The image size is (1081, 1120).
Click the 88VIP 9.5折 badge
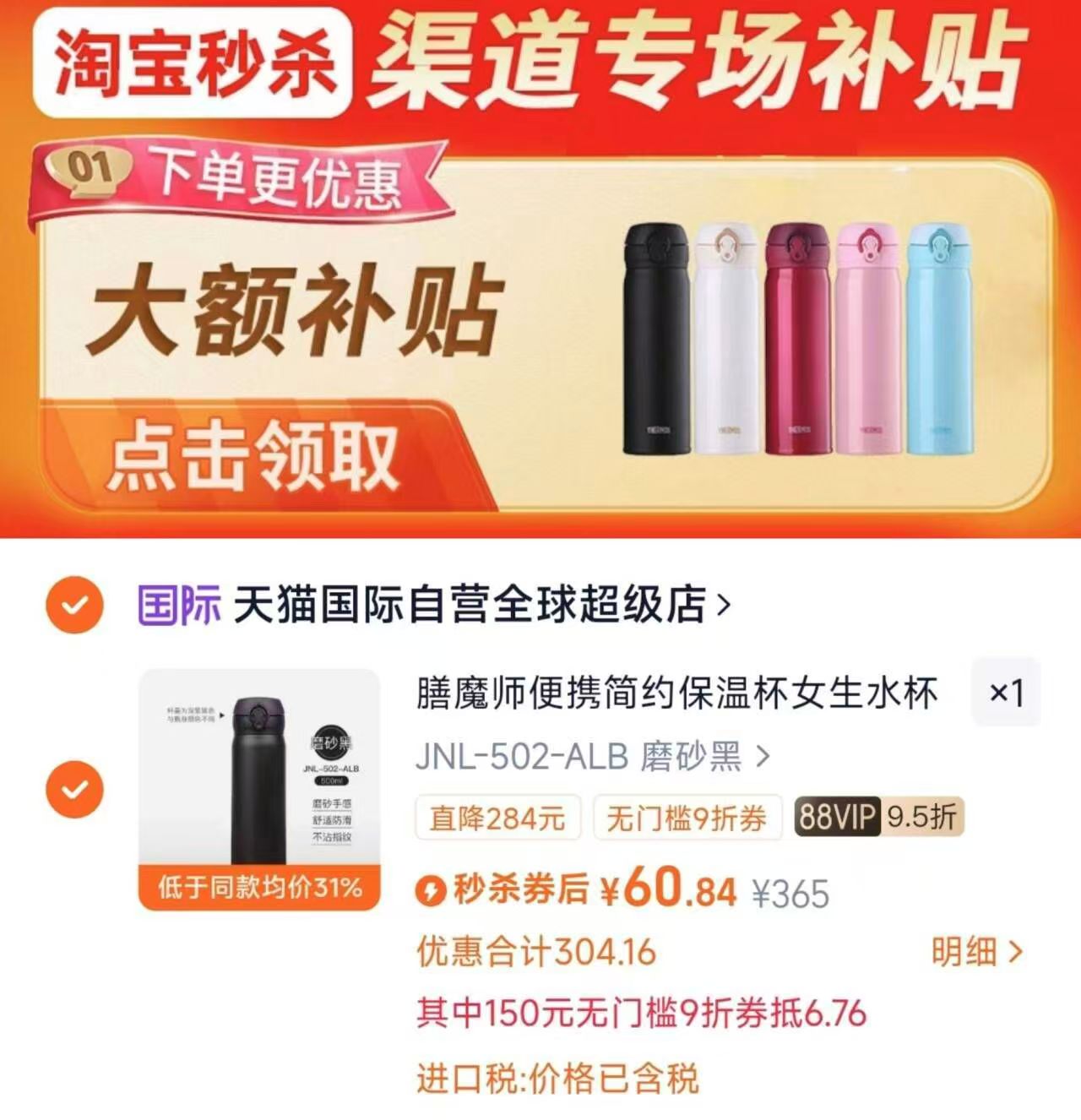point(878,814)
